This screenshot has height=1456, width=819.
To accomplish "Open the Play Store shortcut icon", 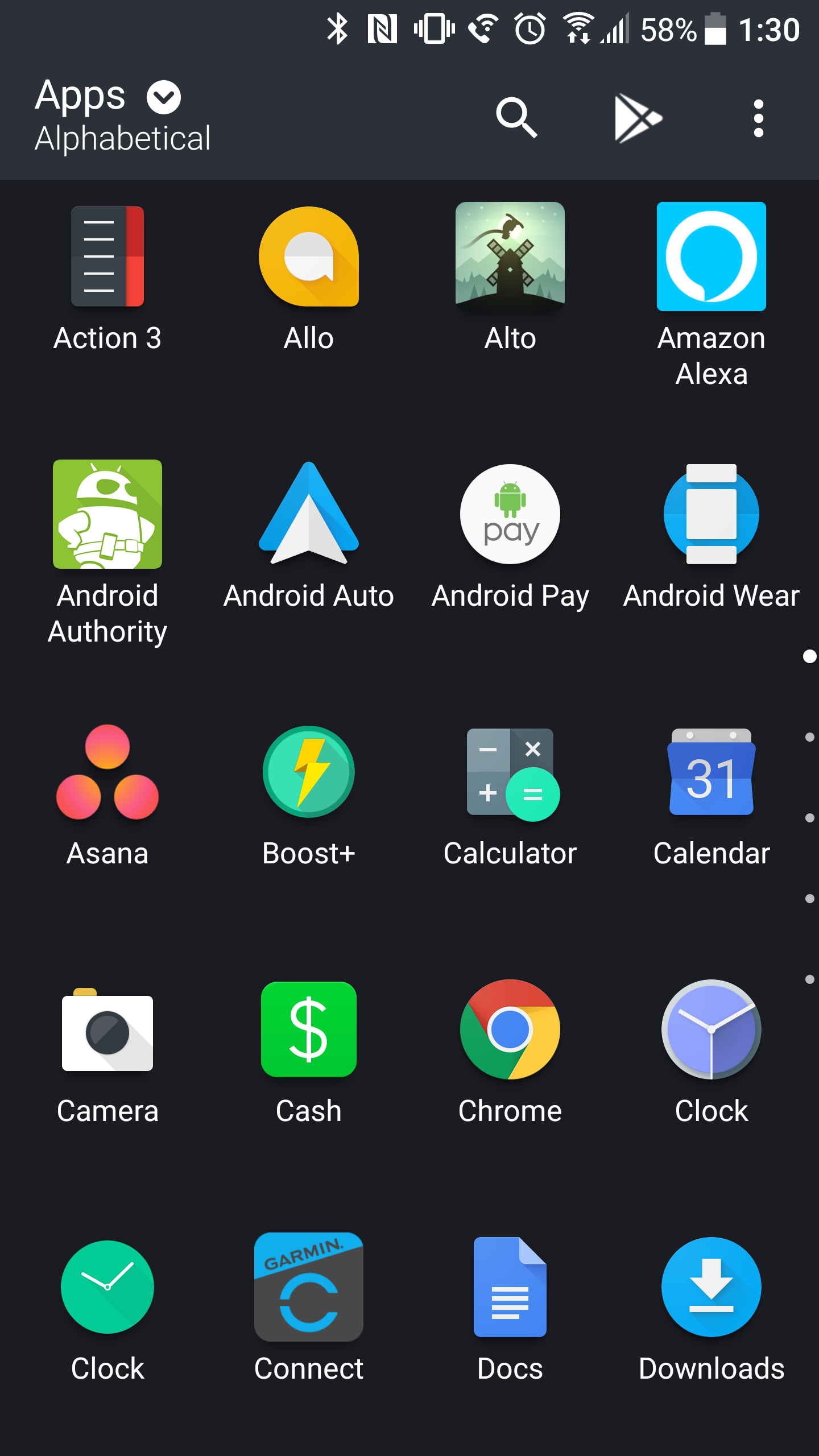I will click(638, 118).
